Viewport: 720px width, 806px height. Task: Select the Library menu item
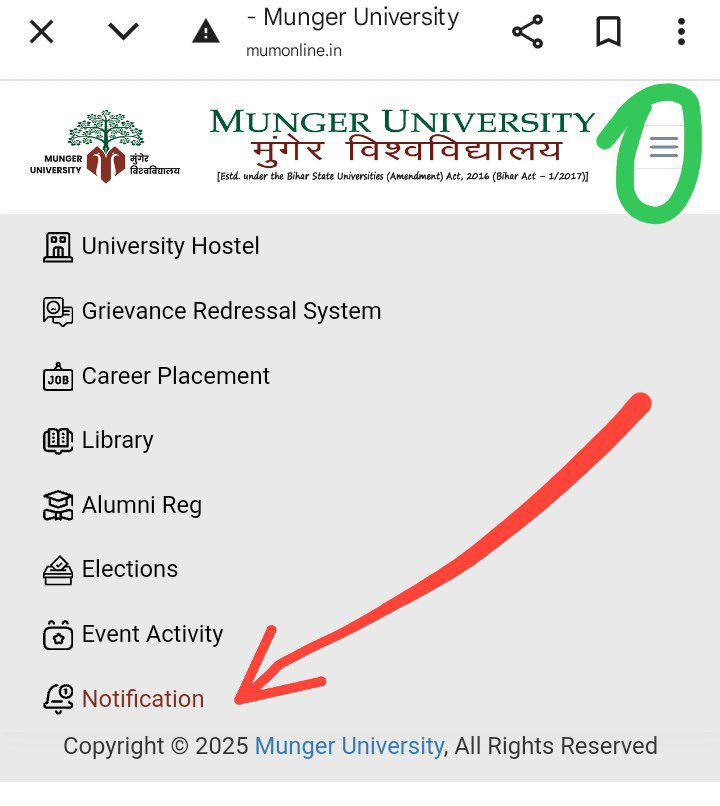[117, 440]
